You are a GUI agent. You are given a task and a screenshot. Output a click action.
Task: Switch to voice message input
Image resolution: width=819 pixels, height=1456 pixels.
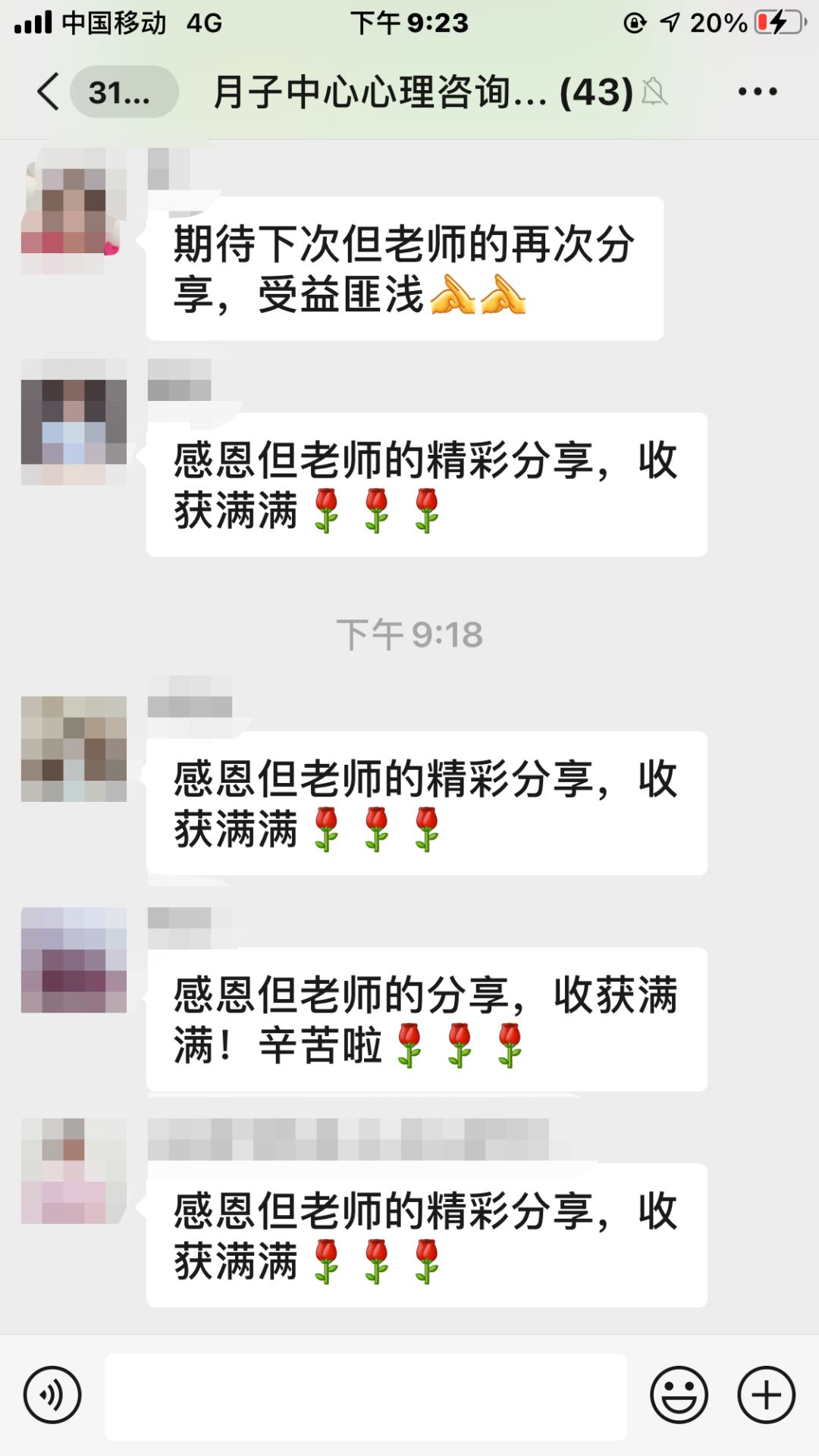(52, 1395)
